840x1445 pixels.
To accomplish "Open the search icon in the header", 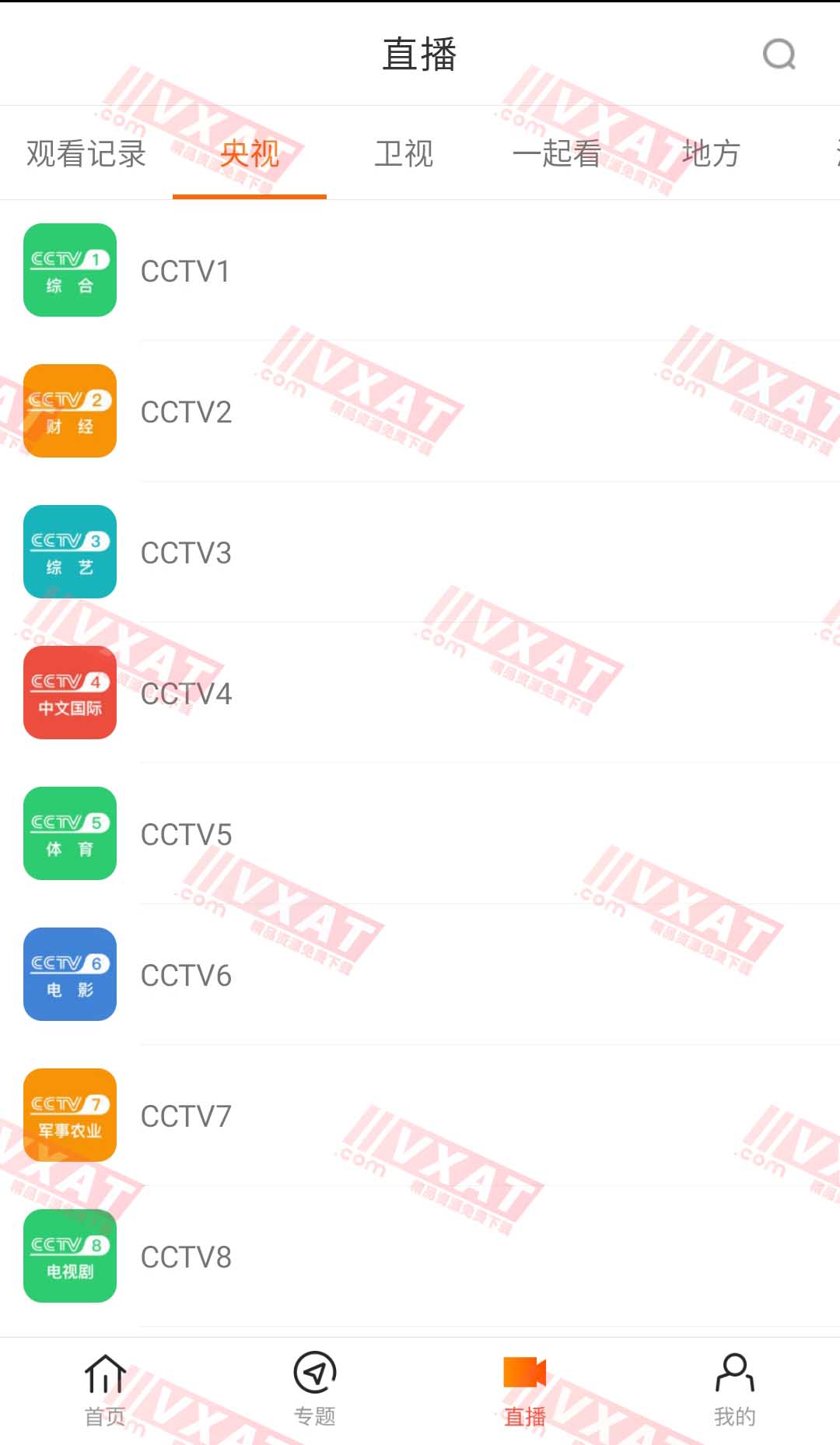I will pyautogui.click(x=779, y=54).
